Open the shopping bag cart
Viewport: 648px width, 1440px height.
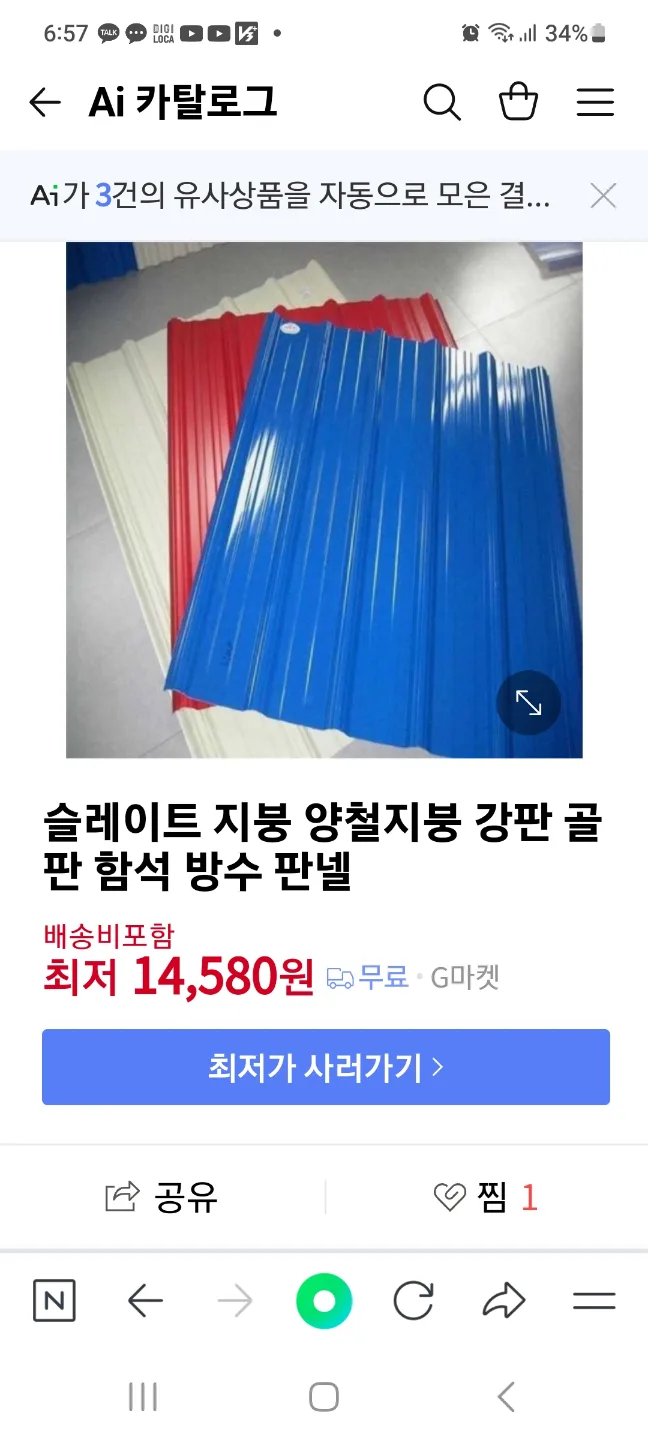518,102
